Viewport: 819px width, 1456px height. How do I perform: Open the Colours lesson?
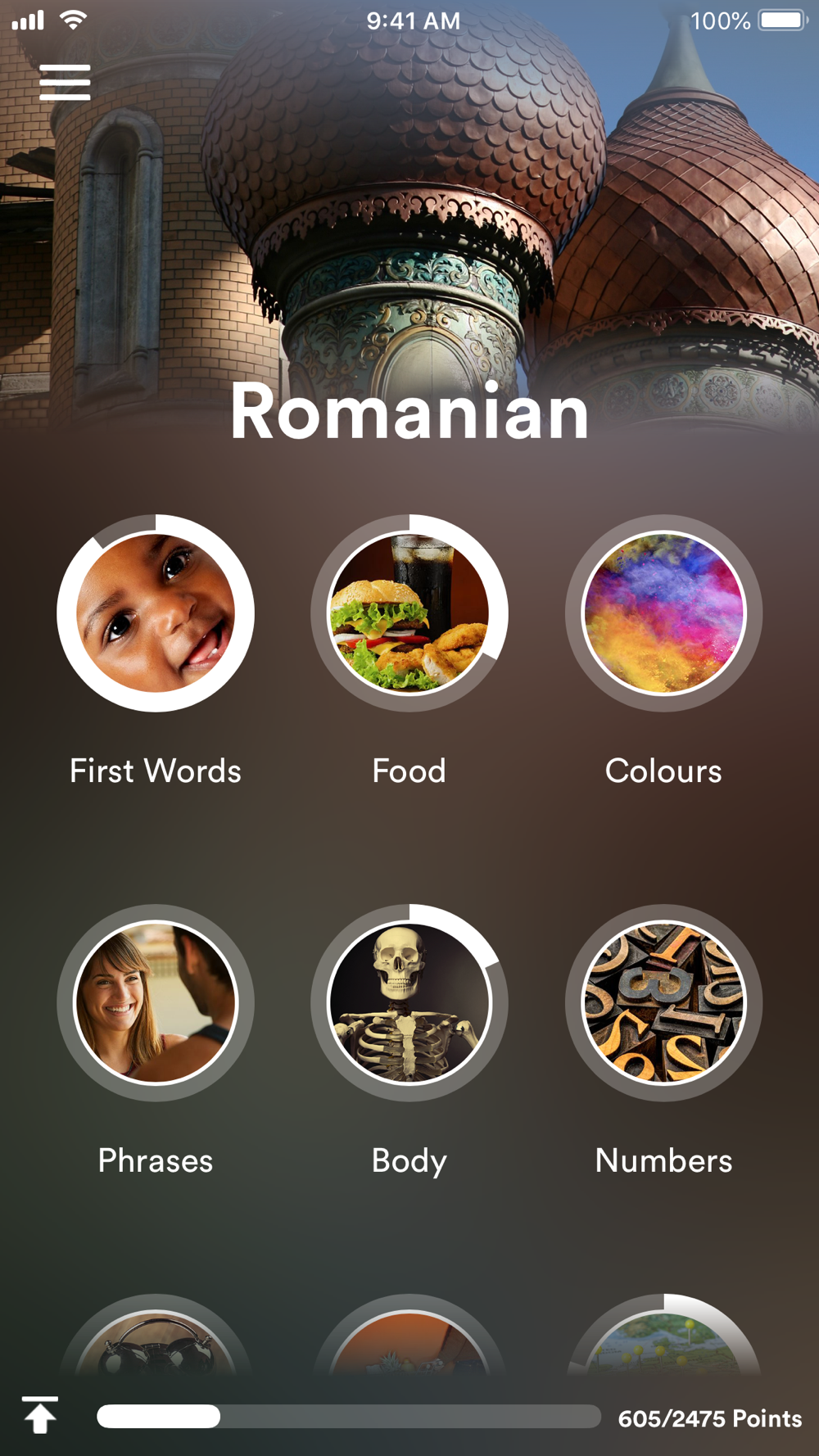[663, 613]
